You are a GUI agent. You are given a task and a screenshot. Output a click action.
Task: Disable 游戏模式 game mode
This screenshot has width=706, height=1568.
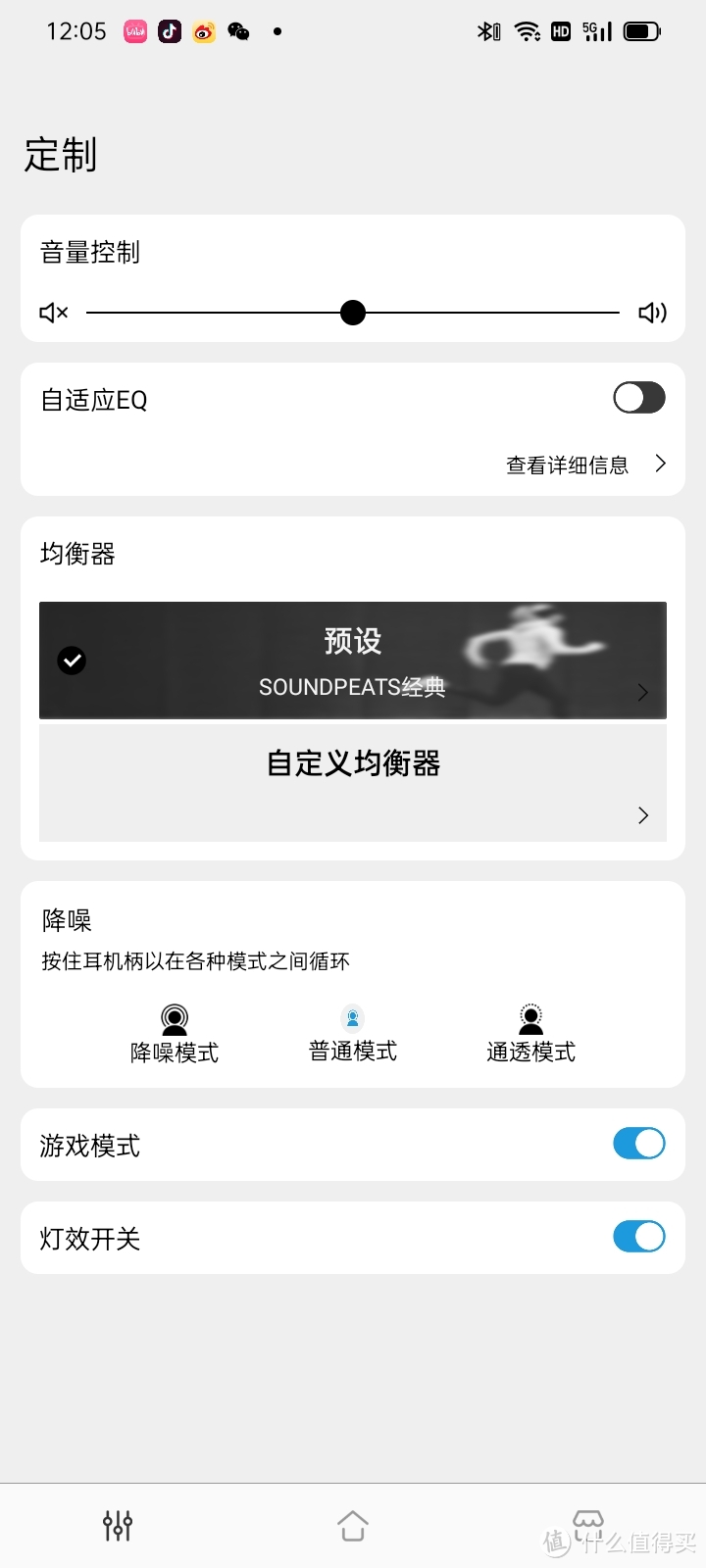coord(638,1144)
